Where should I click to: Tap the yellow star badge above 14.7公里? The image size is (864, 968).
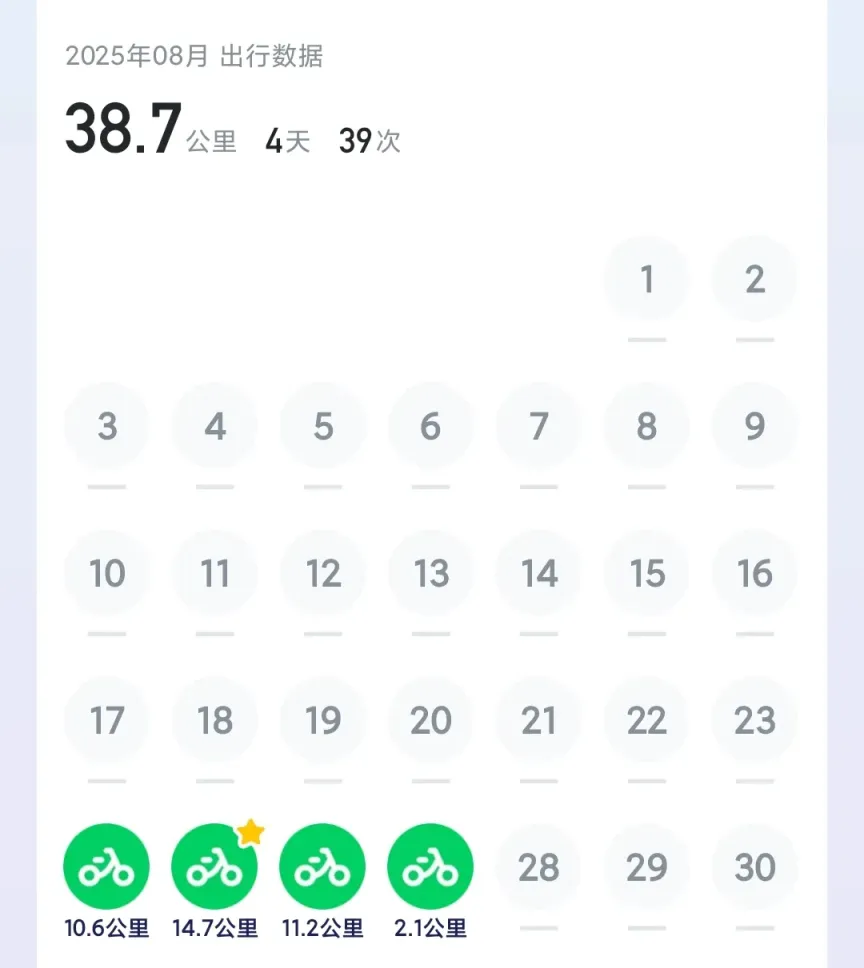coord(251,829)
